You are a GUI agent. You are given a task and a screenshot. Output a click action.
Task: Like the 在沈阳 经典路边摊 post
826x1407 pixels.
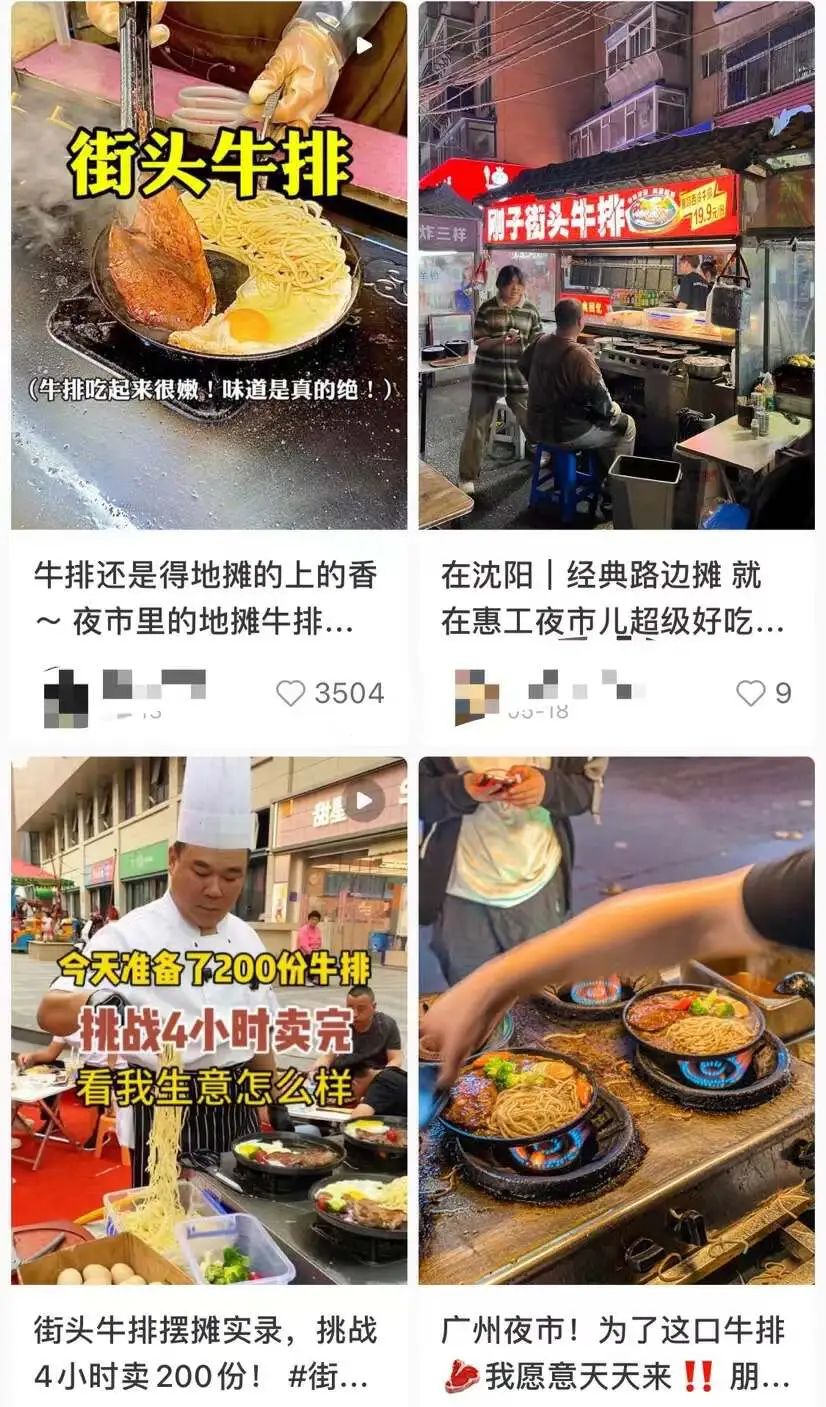pyautogui.click(x=750, y=693)
